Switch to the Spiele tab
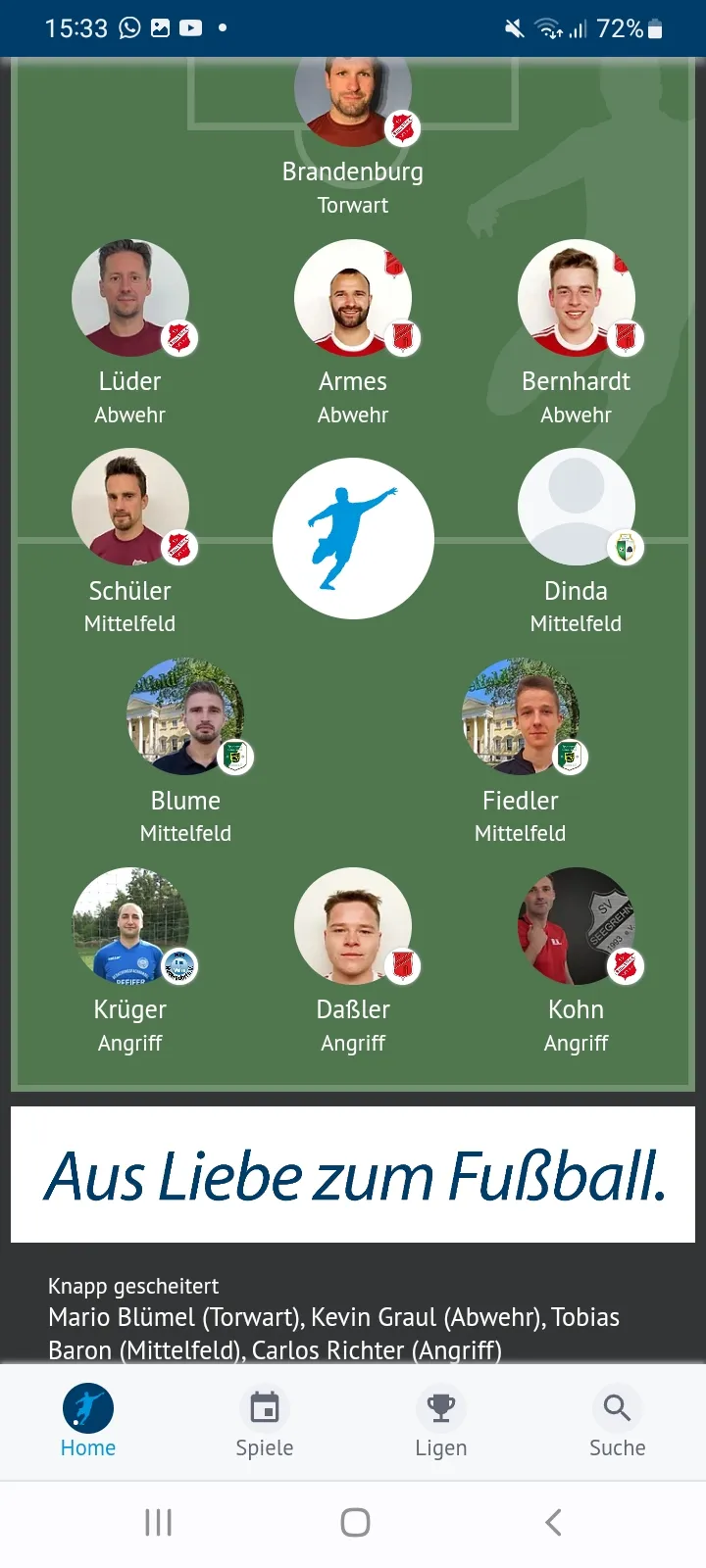The image size is (706, 1568). click(x=265, y=1422)
